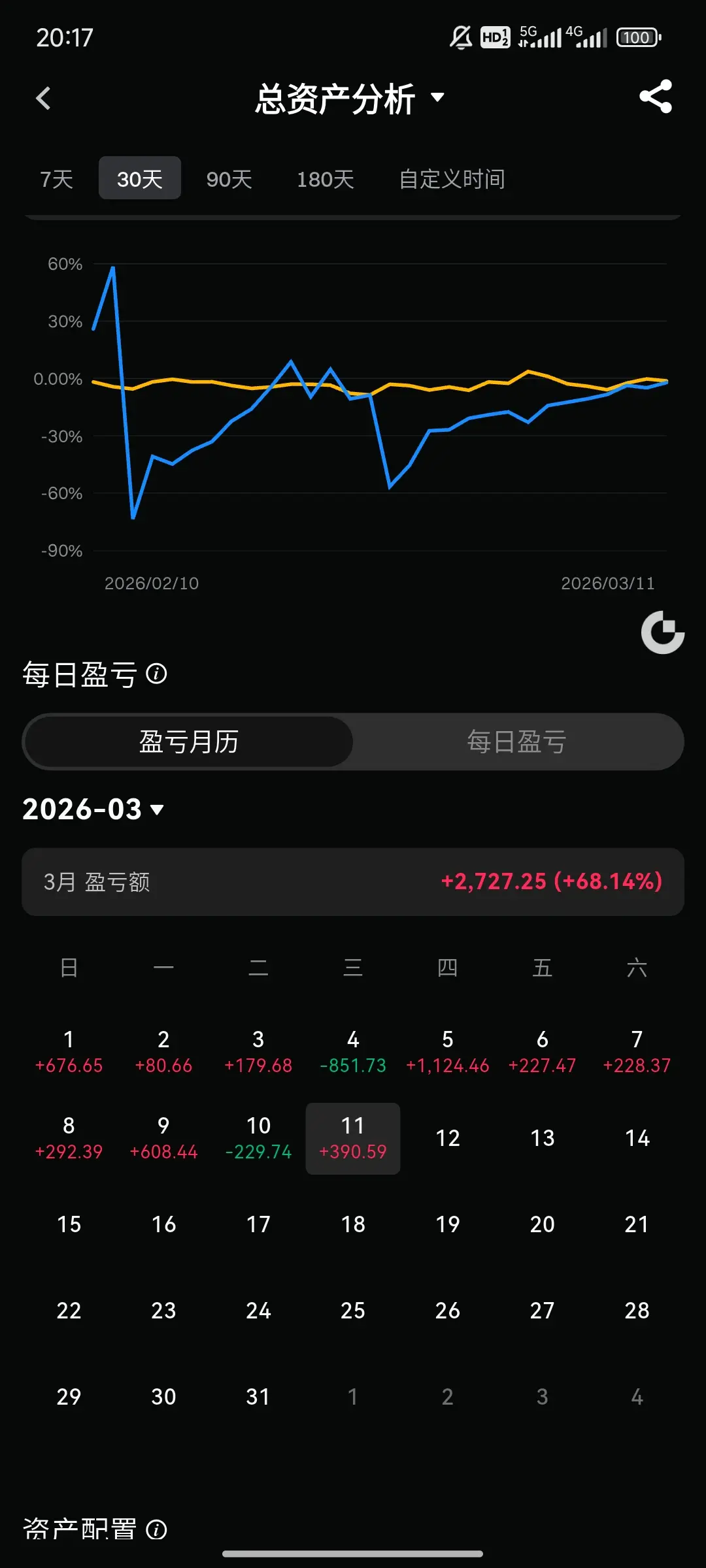
Task: Select March 4 showing -851.73
Action: pos(353,1052)
